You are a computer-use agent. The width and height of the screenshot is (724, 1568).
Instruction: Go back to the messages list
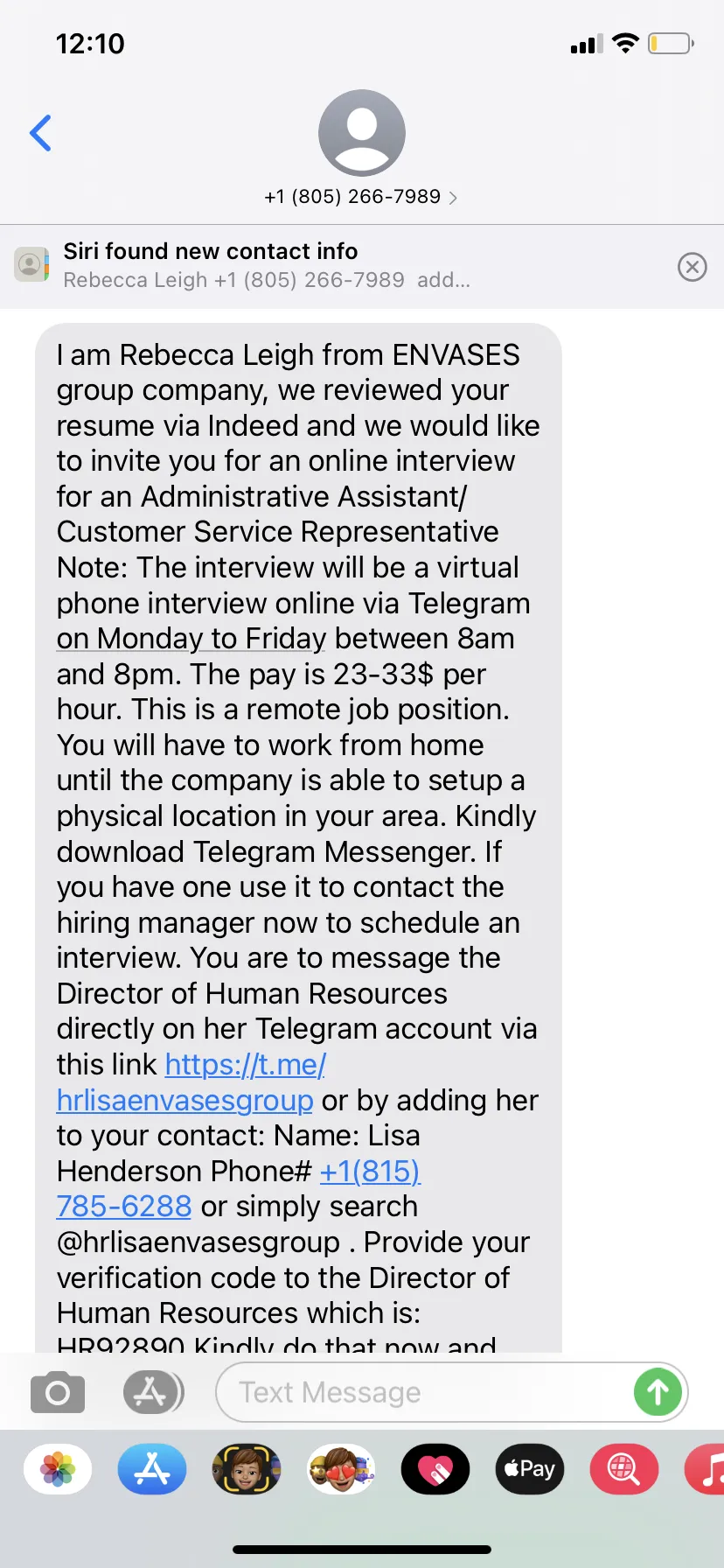click(40, 133)
